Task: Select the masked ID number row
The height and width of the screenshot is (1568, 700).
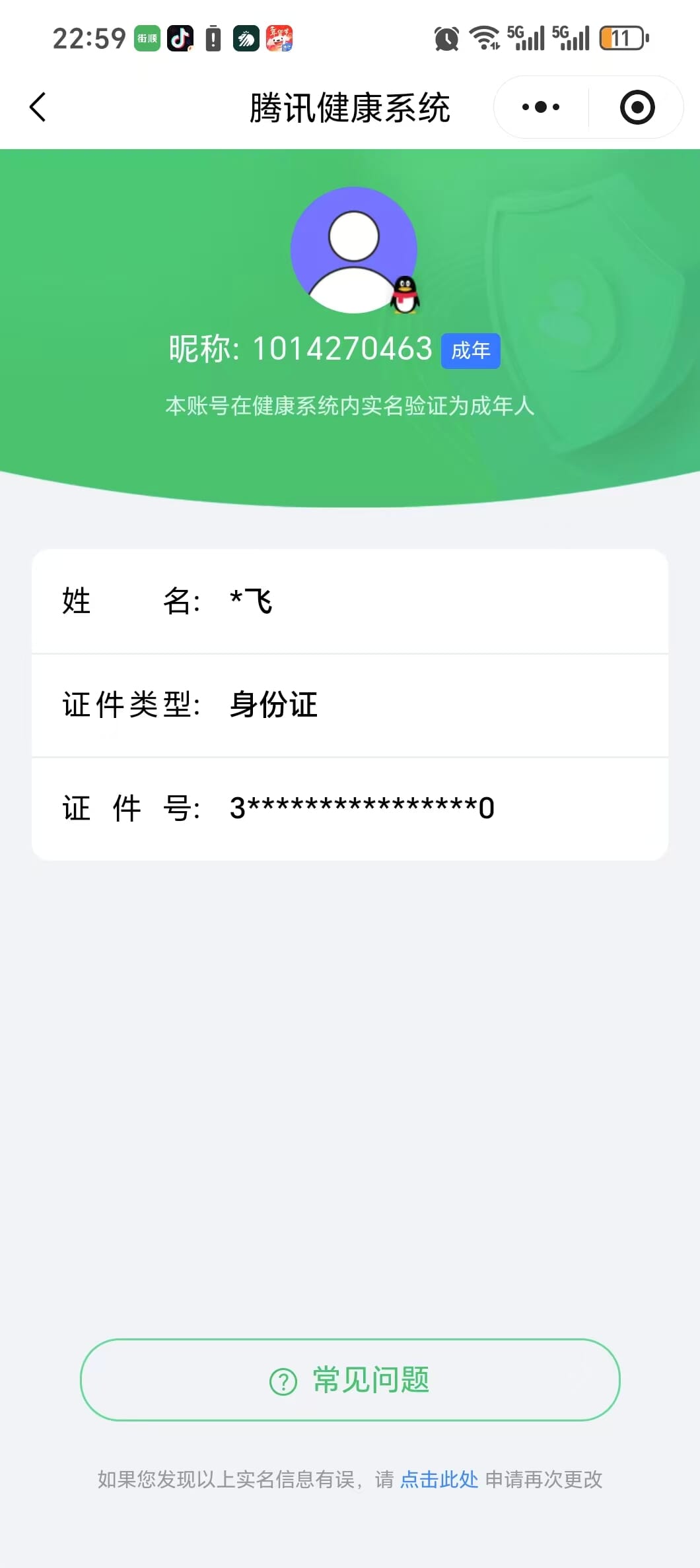Action: click(x=350, y=806)
